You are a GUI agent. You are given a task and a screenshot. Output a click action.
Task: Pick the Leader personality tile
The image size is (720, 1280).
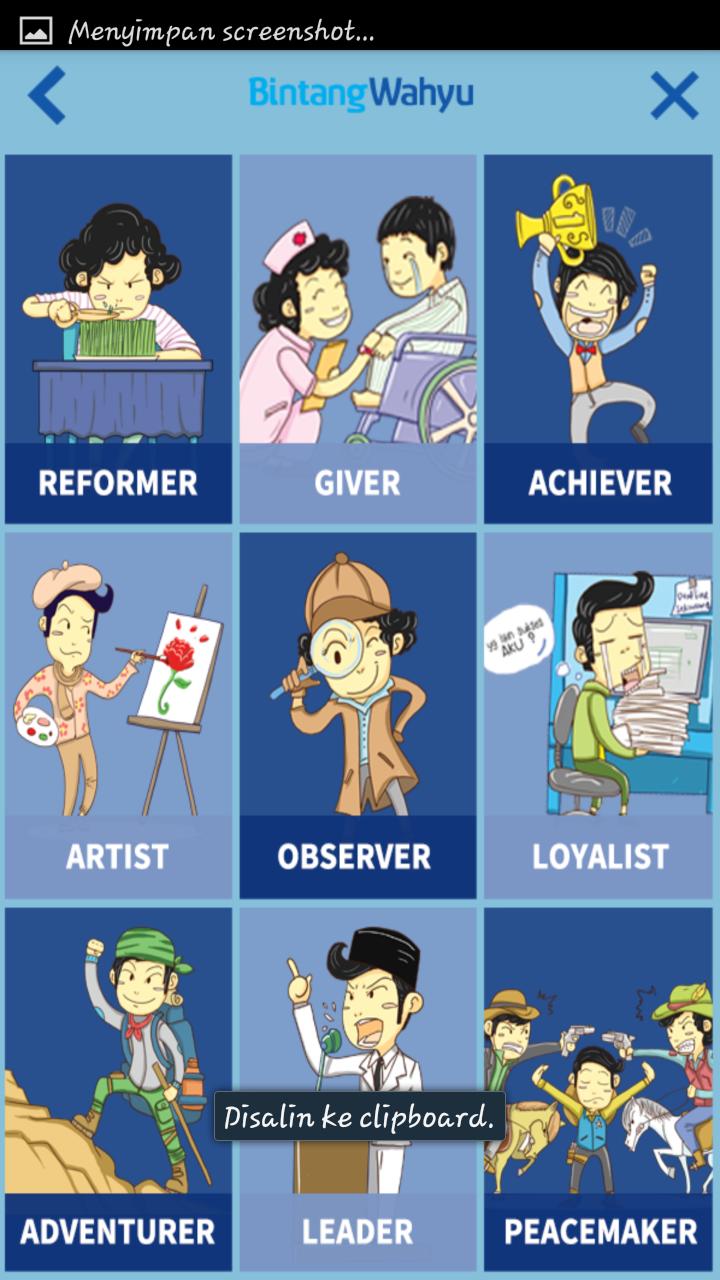pyautogui.click(x=358, y=1089)
